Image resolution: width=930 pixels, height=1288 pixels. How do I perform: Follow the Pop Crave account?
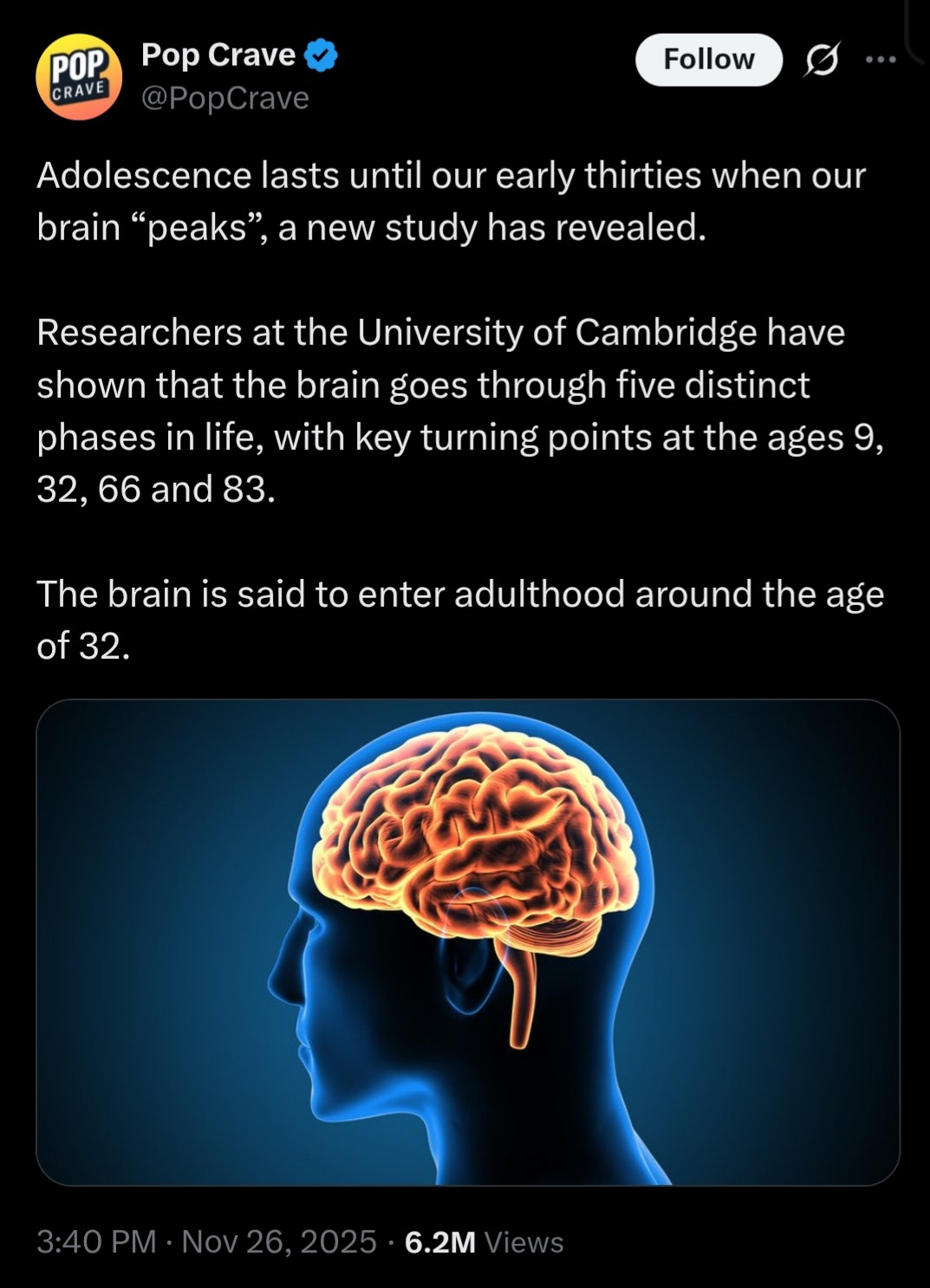(x=708, y=60)
